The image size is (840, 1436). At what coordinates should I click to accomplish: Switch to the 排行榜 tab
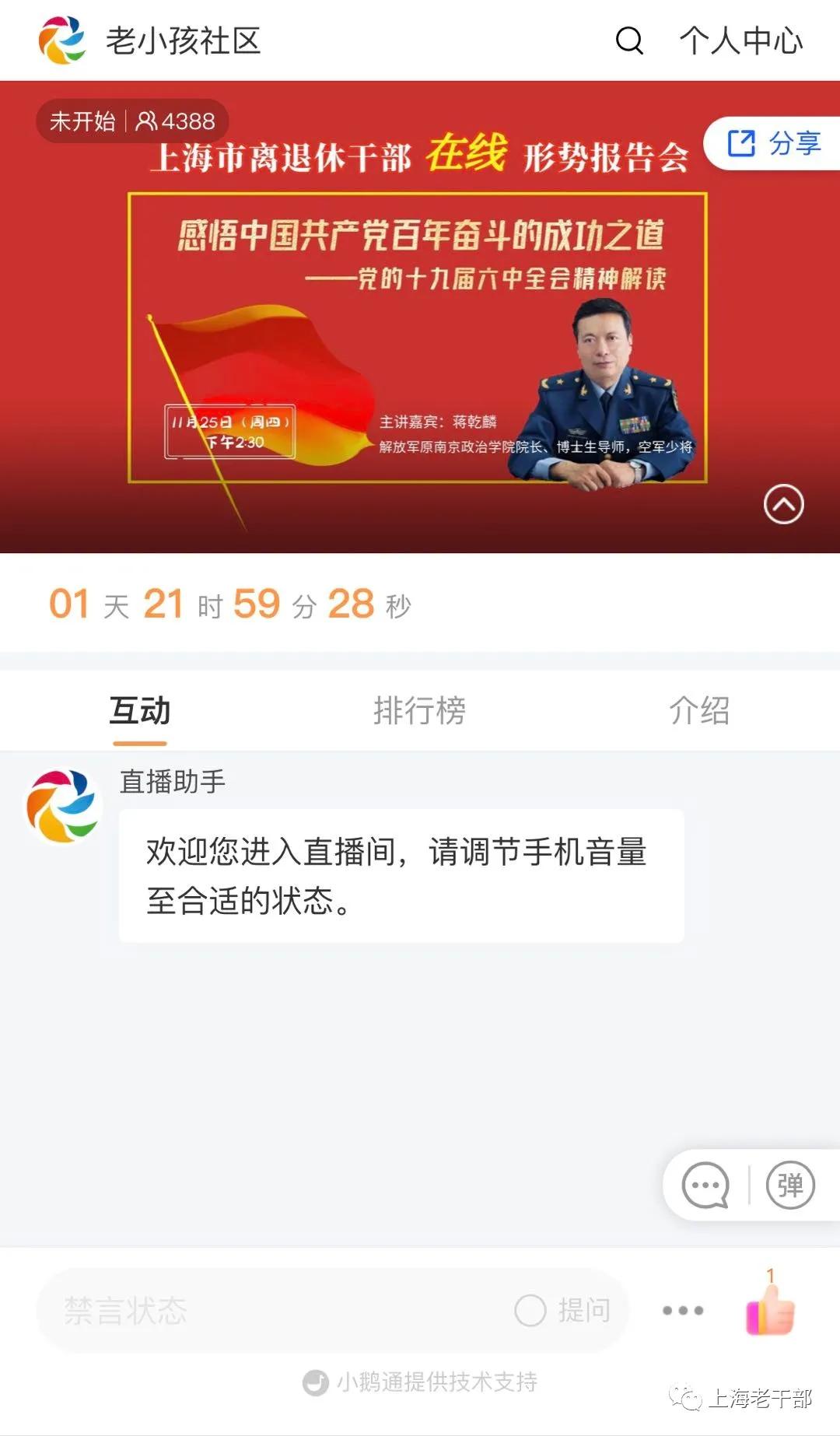click(419, 710)
